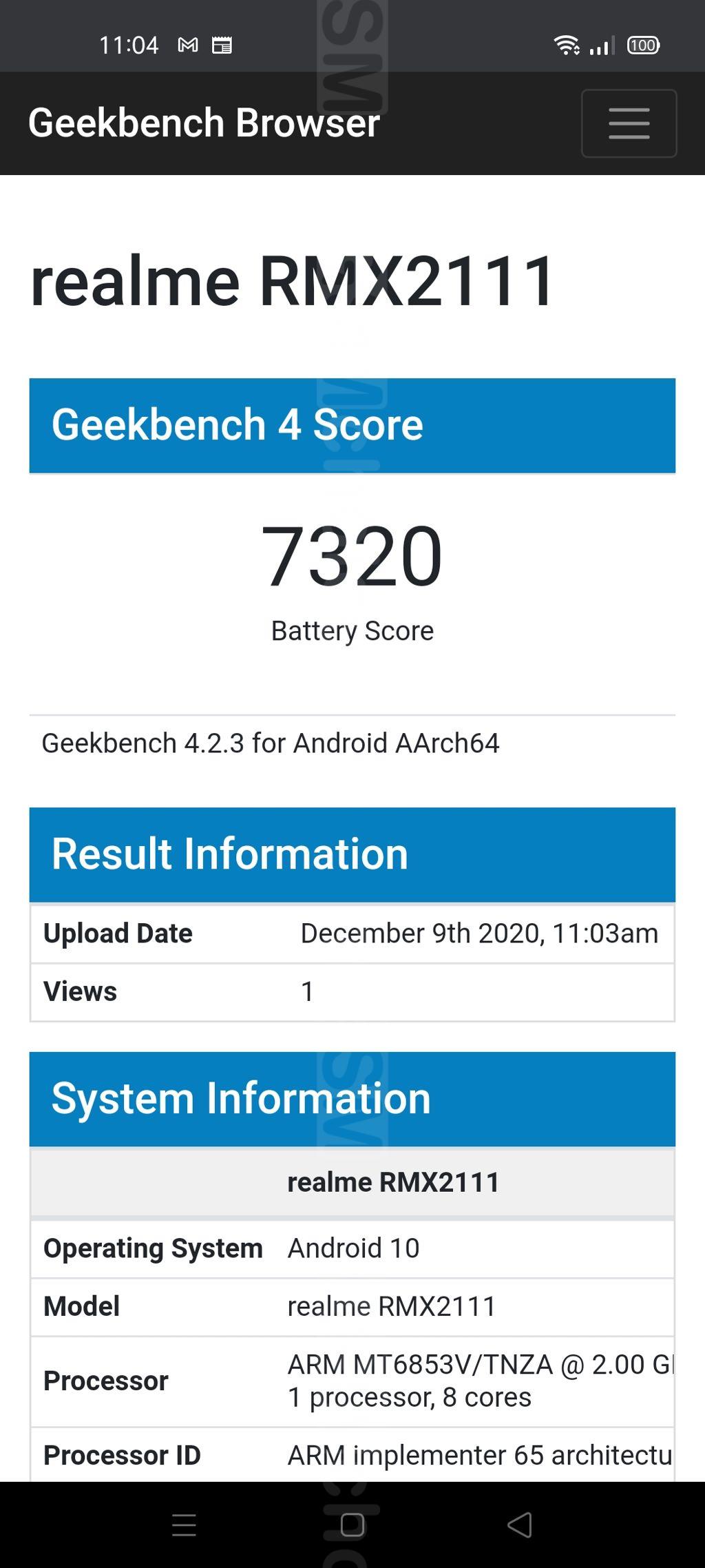Go back with the system back button
Viewport: 705px width, 1568px height.
click(520, 1525)
